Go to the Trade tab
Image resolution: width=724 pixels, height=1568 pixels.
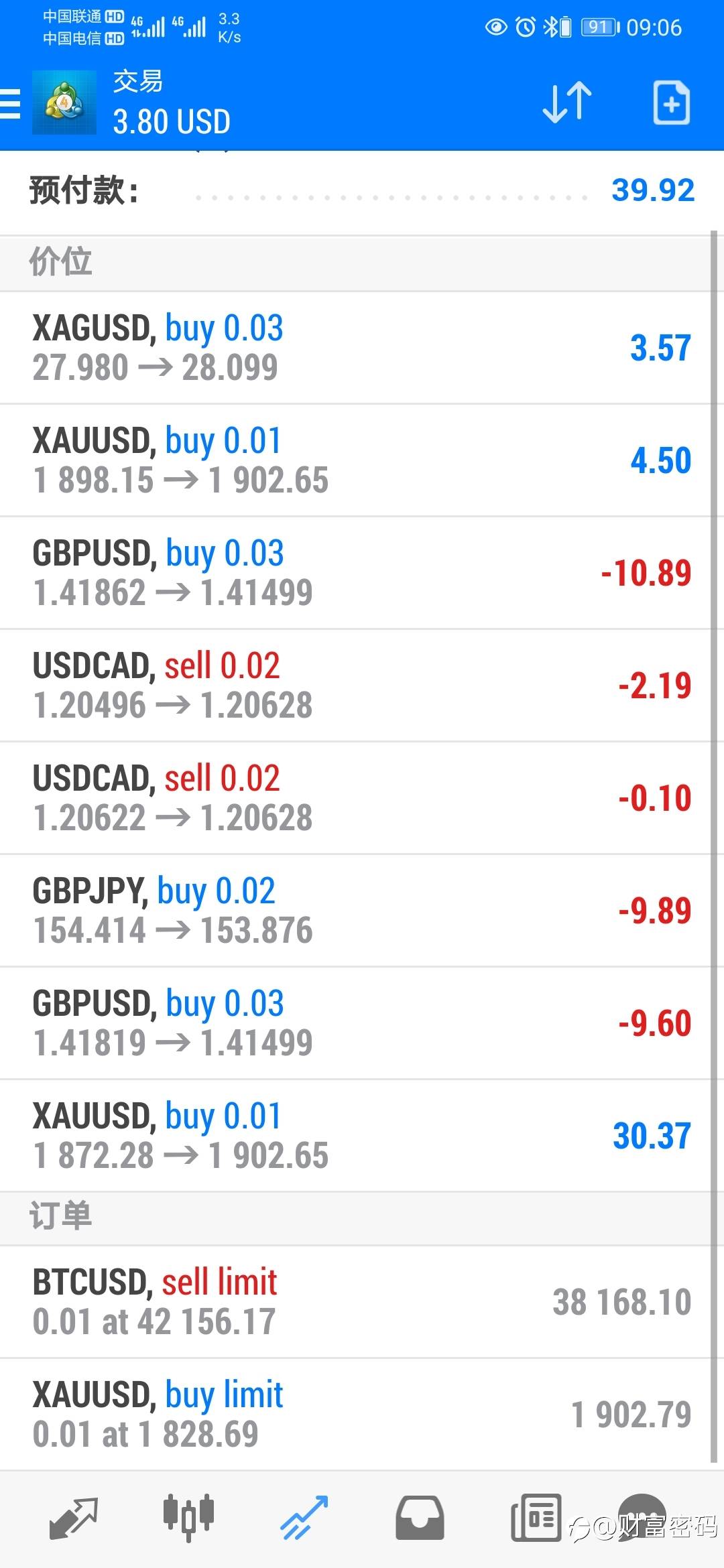pyautogui.click(x=304, y=1518)
